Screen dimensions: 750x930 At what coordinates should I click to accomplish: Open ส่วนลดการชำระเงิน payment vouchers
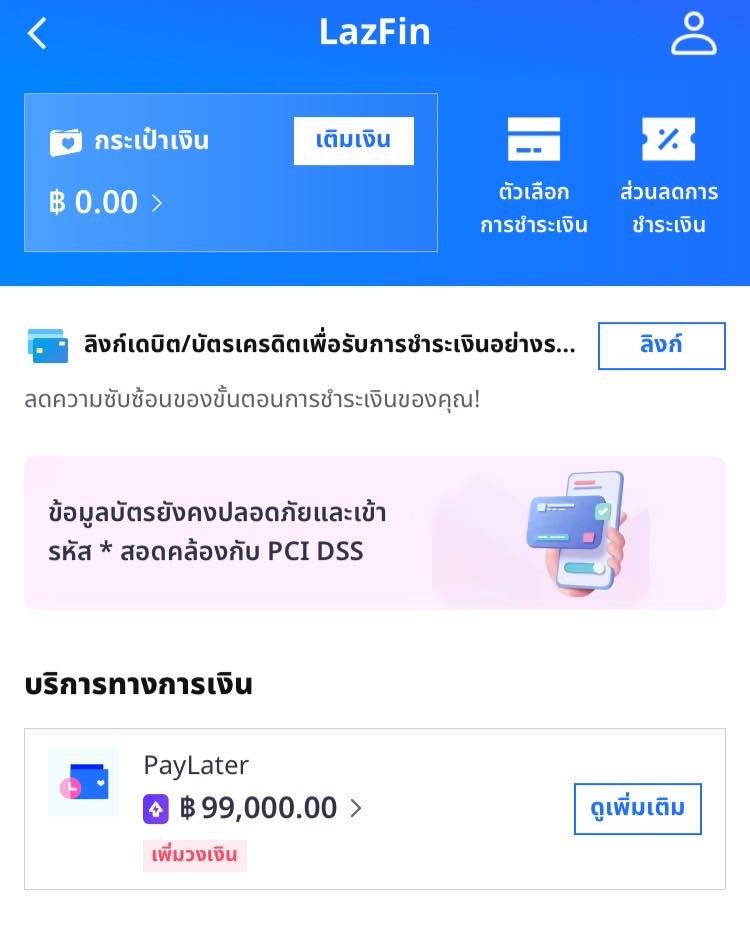click(669, 176)
